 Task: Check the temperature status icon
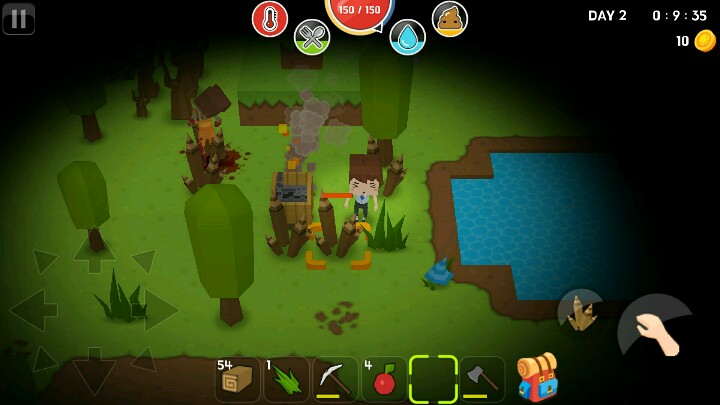[270, 18]
